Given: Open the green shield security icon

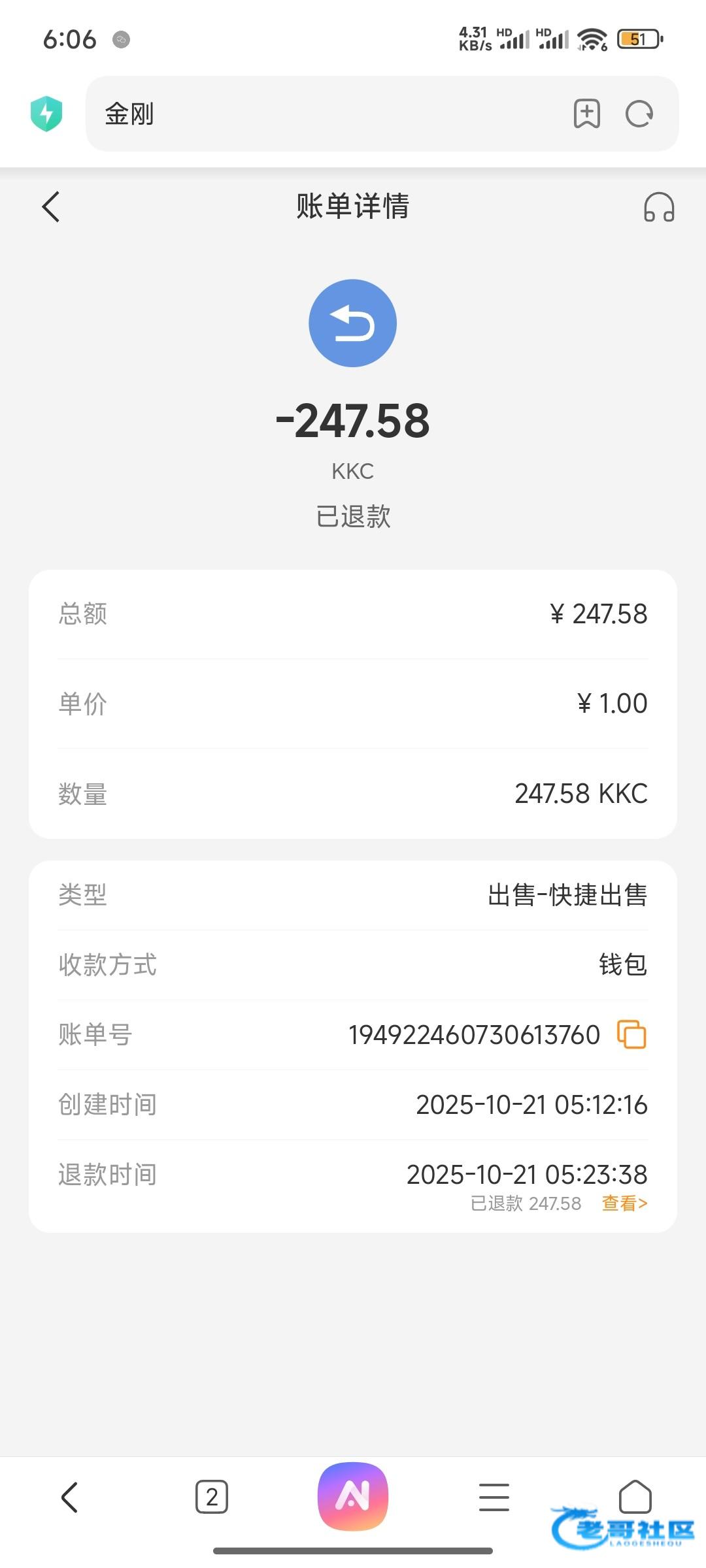Looking at the screenshot, I should [46, 114].
